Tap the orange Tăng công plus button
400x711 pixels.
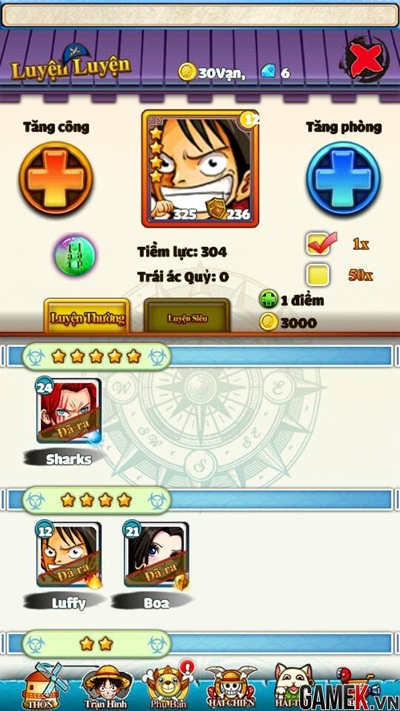(x=56, y=178)
